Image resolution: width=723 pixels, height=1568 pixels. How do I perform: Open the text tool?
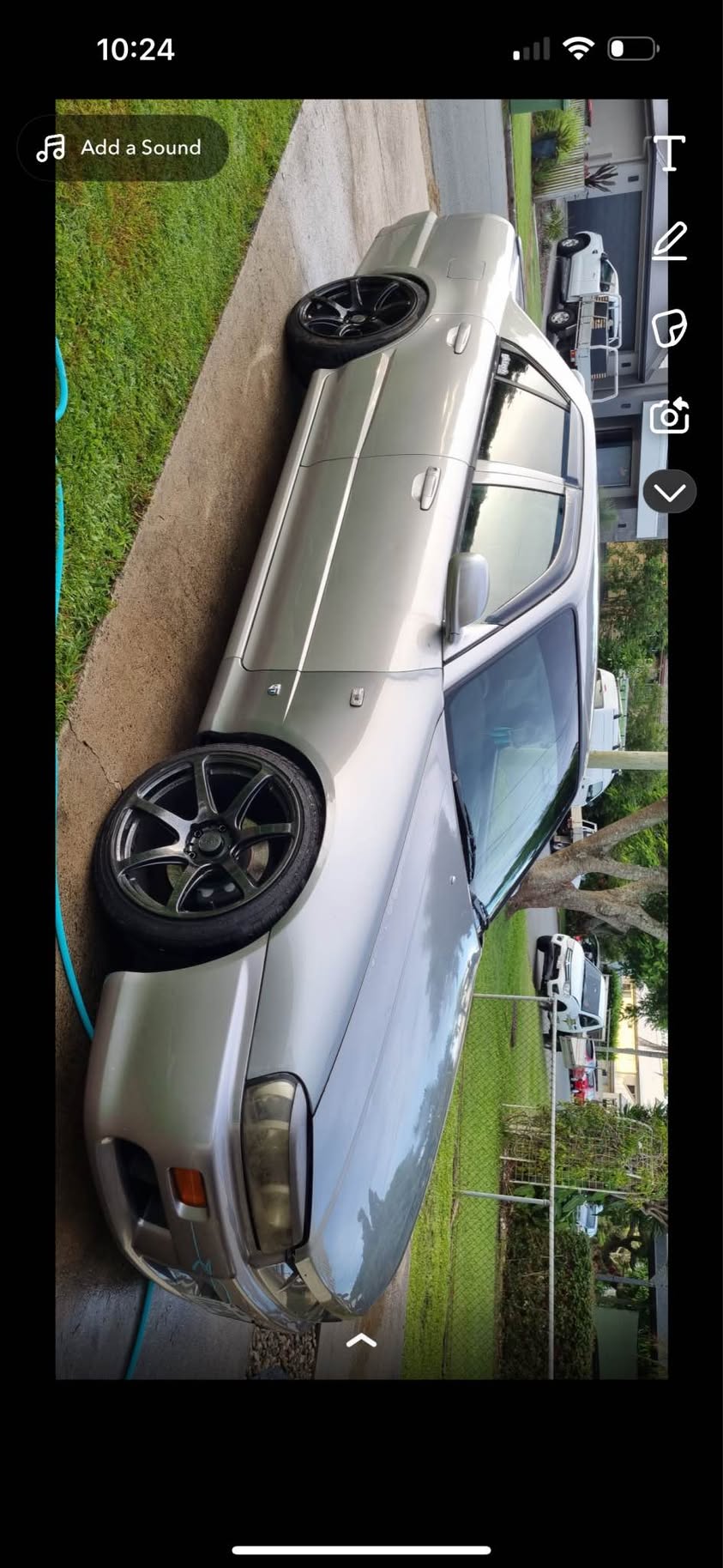[x=669, y=154]
